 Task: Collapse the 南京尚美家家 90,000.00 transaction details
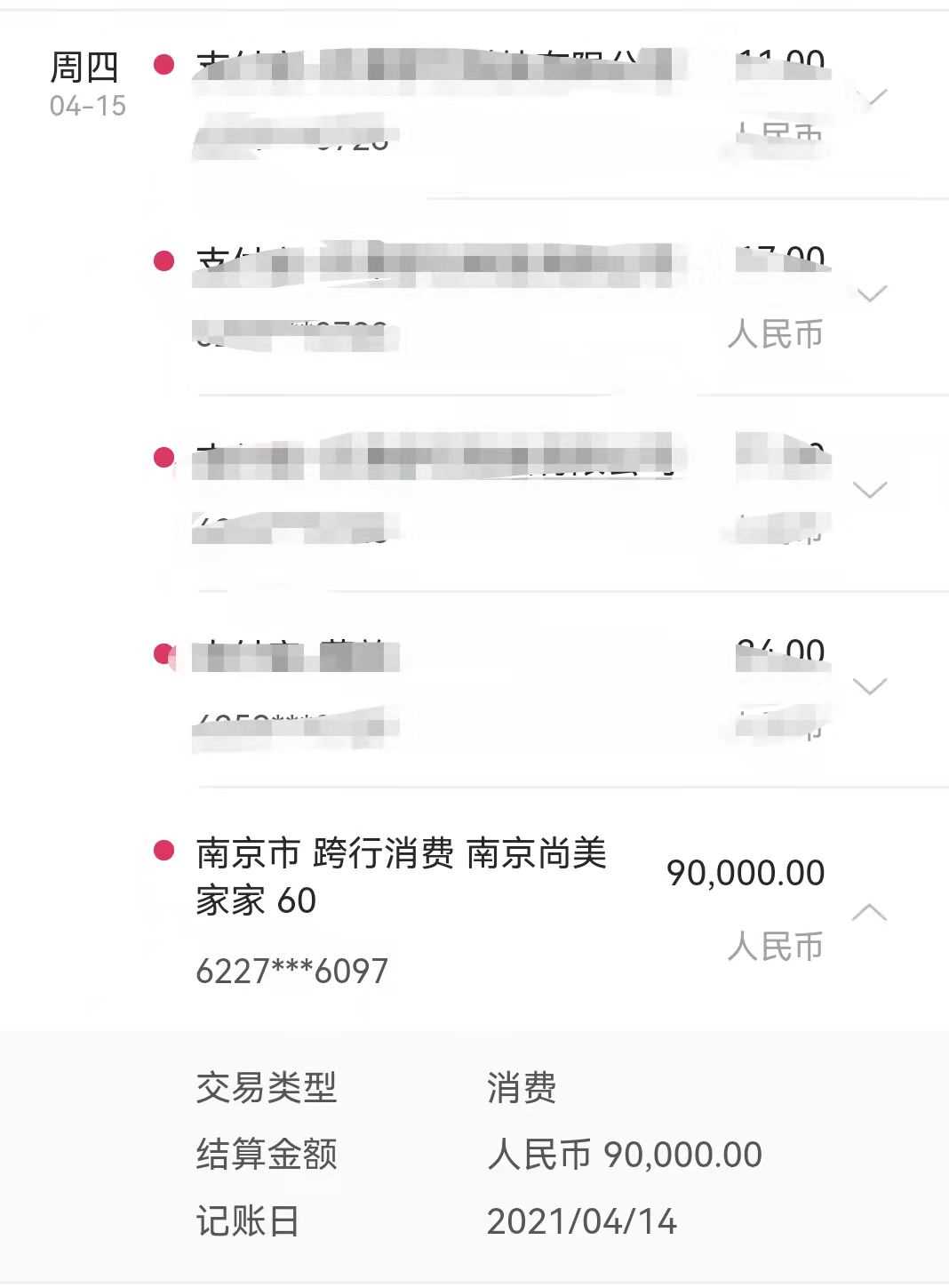869,913
